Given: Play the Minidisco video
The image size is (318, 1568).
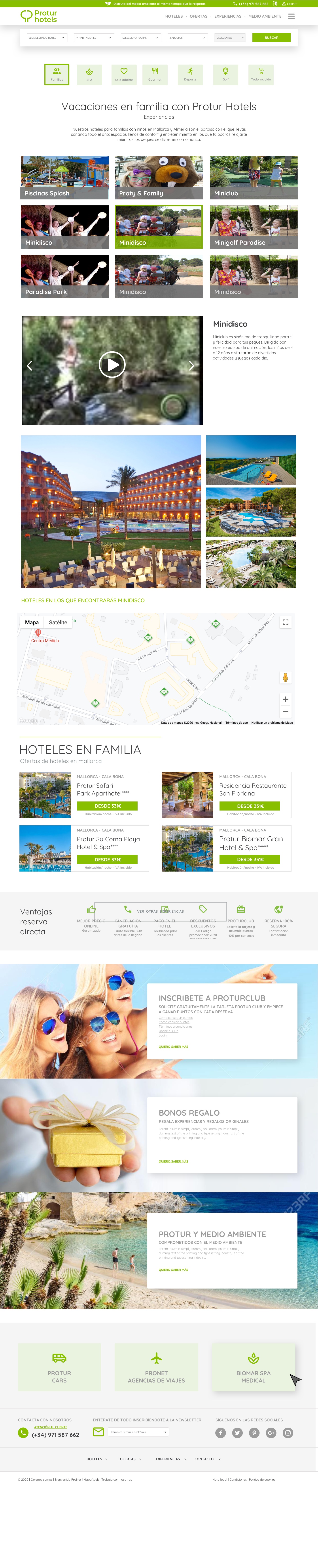Looking at the screenshot, I should [x=112, y=365].
